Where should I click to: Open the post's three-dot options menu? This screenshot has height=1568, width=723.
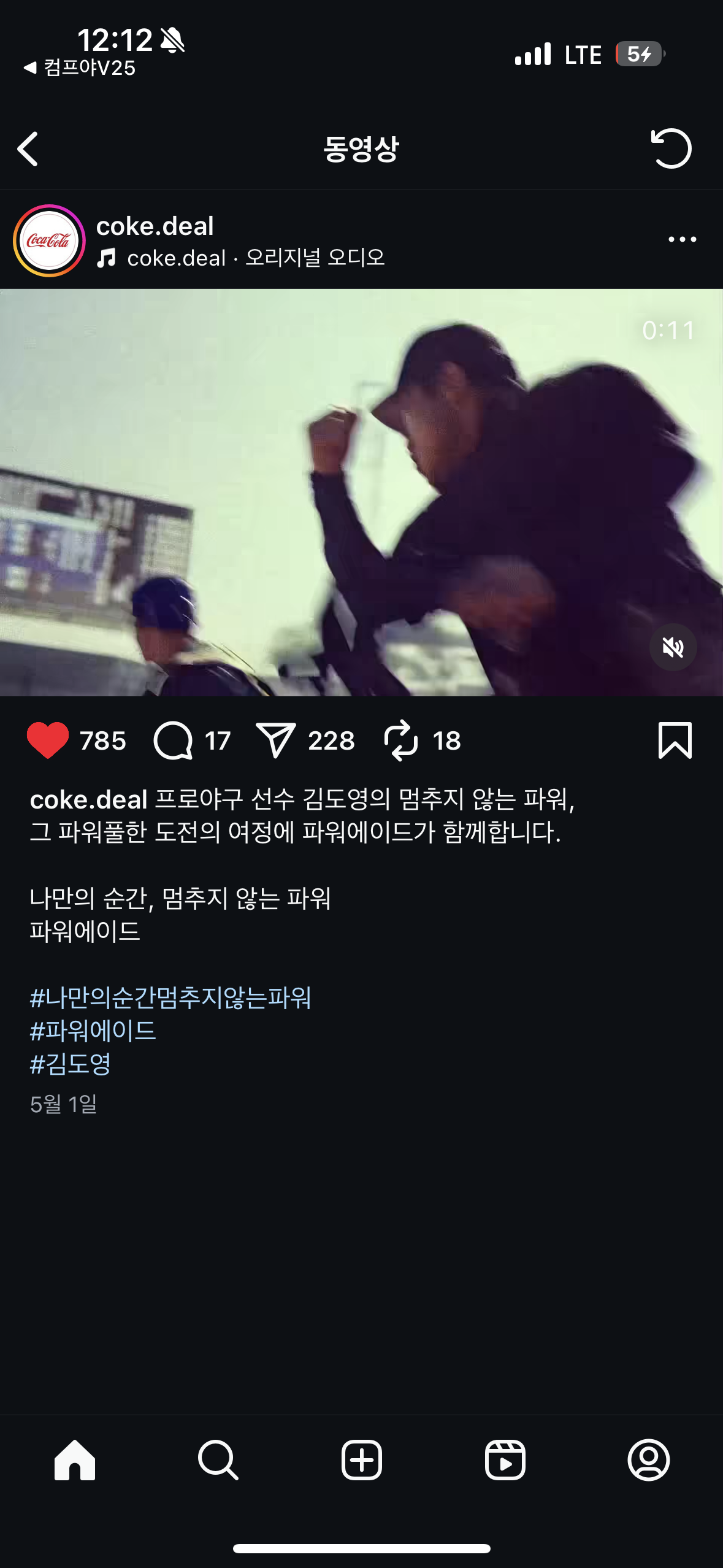coord(682,239)
